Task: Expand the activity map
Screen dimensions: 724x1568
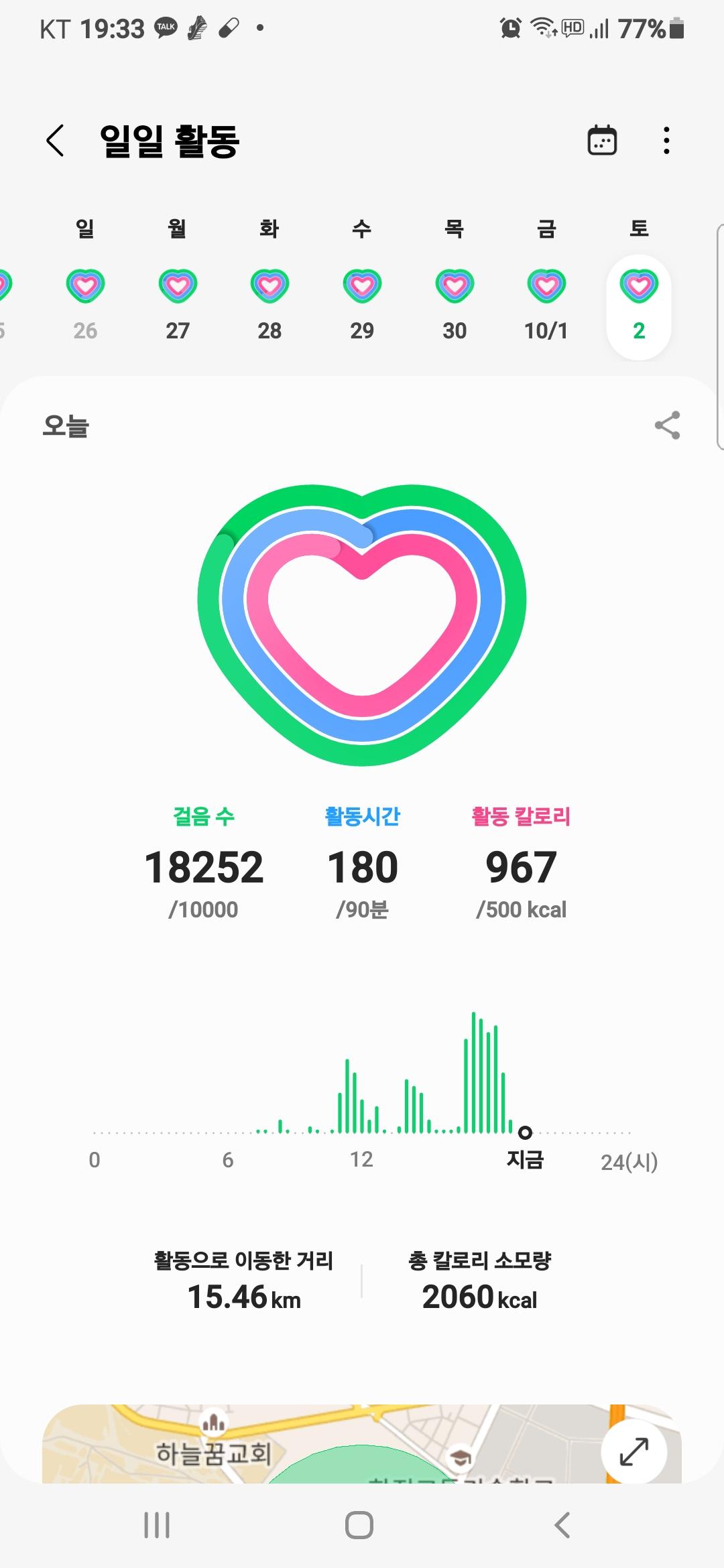Action: (633, 1452)
